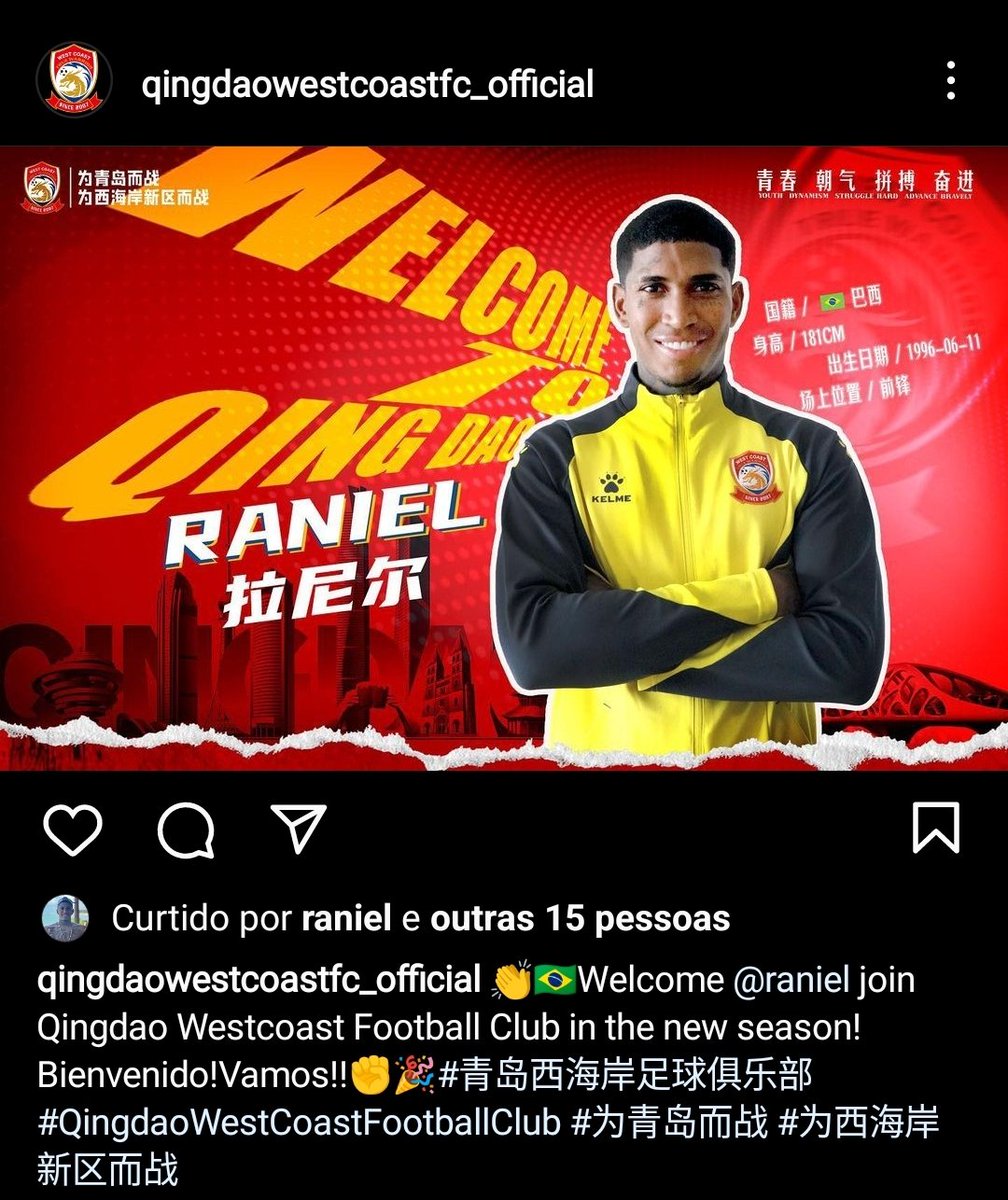1008x1200 pixels.
Task: Share this post via the paper plane
Action: 299,829
